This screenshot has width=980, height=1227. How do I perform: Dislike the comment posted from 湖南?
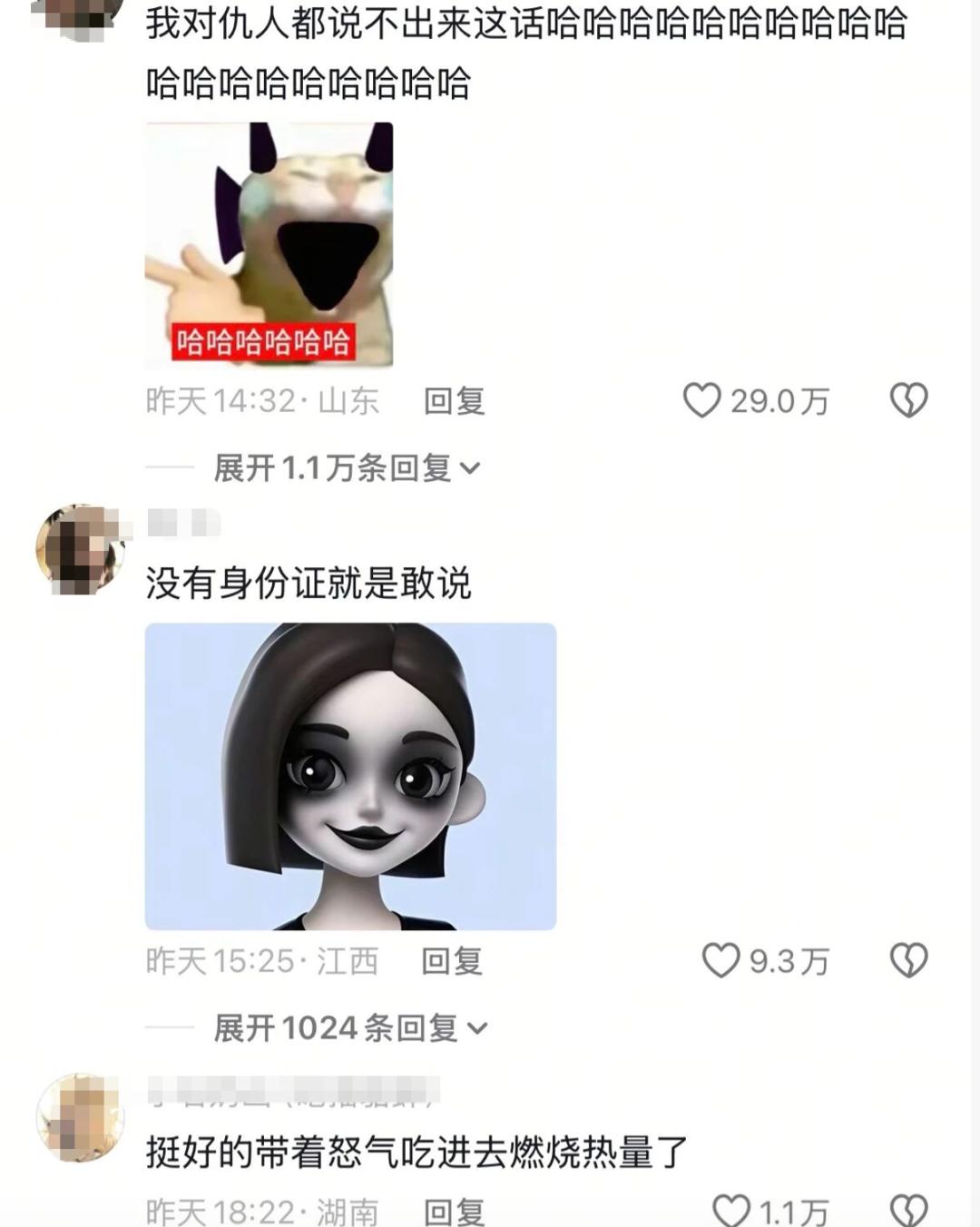[x=908, y=1211]
